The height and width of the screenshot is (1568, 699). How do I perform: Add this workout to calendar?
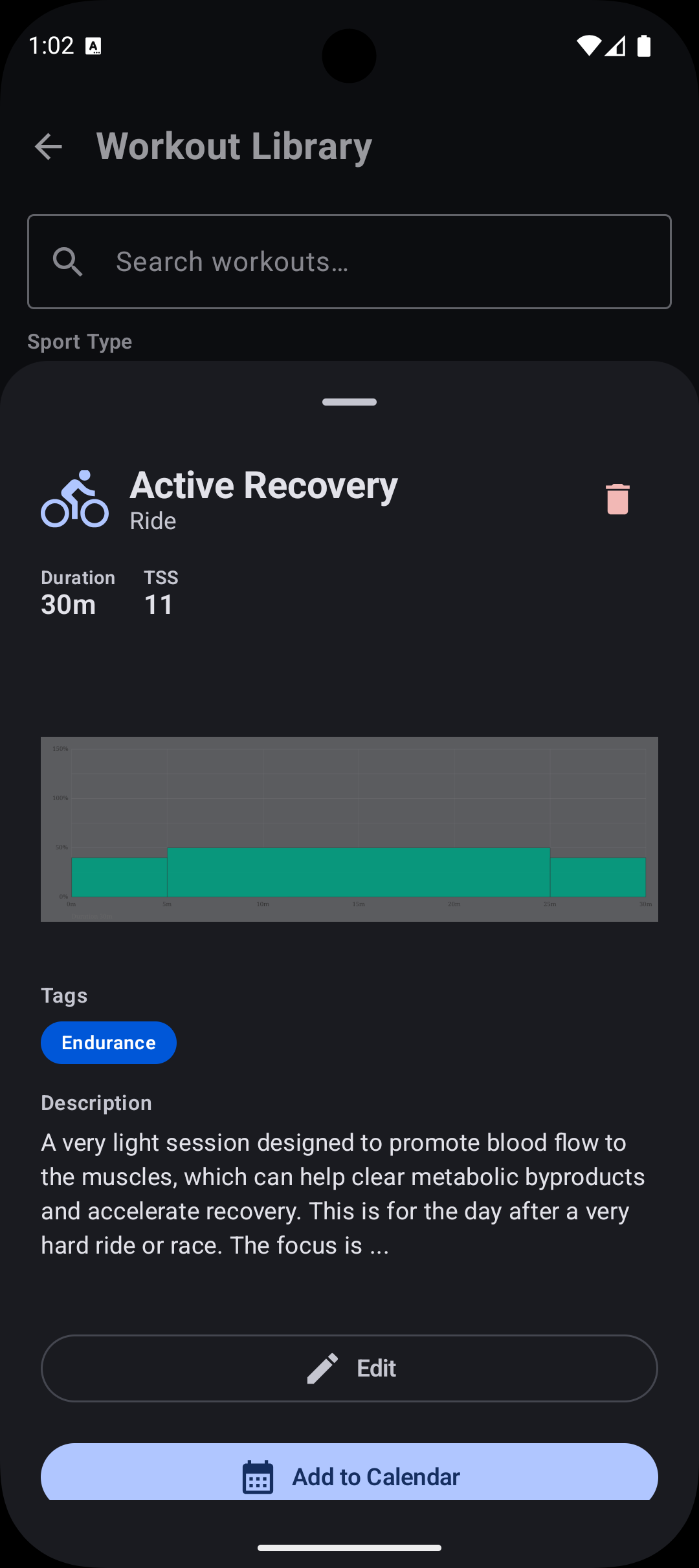click(x=349, y=1475)
